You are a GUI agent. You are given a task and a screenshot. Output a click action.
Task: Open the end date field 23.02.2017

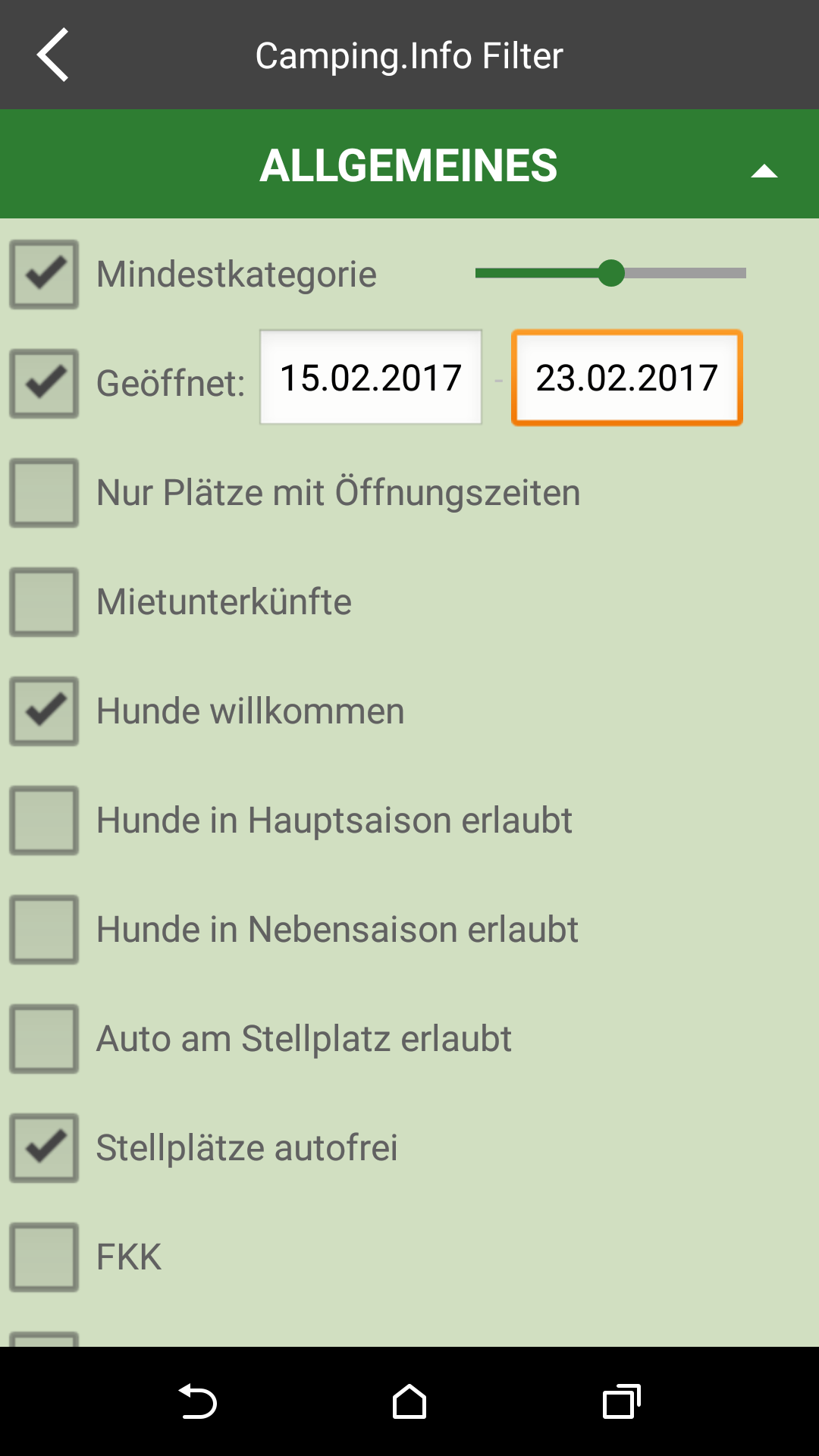click(x=627, y=378)
